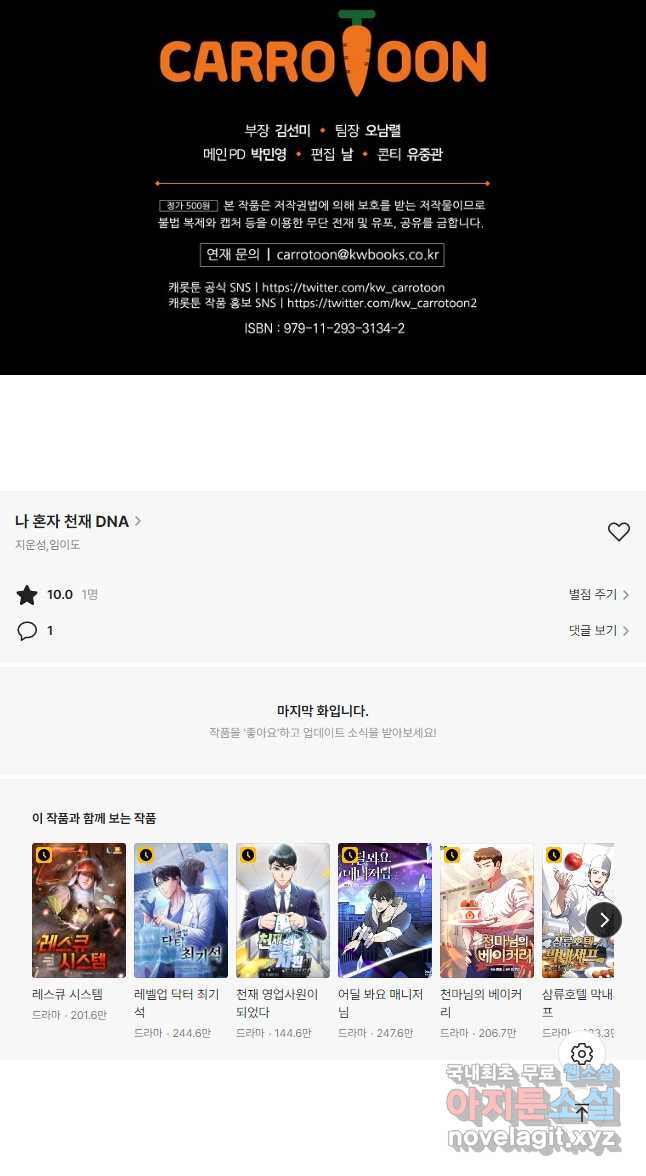Open 댓글 보기 to view comments

[598, 631]
